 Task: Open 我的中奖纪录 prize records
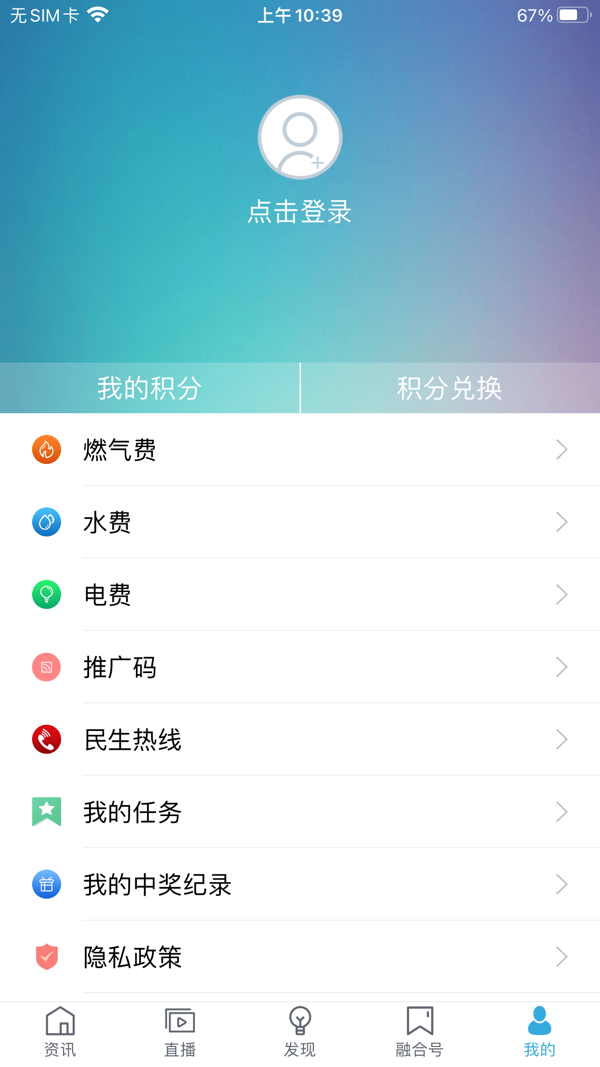(x=300, y=885)
